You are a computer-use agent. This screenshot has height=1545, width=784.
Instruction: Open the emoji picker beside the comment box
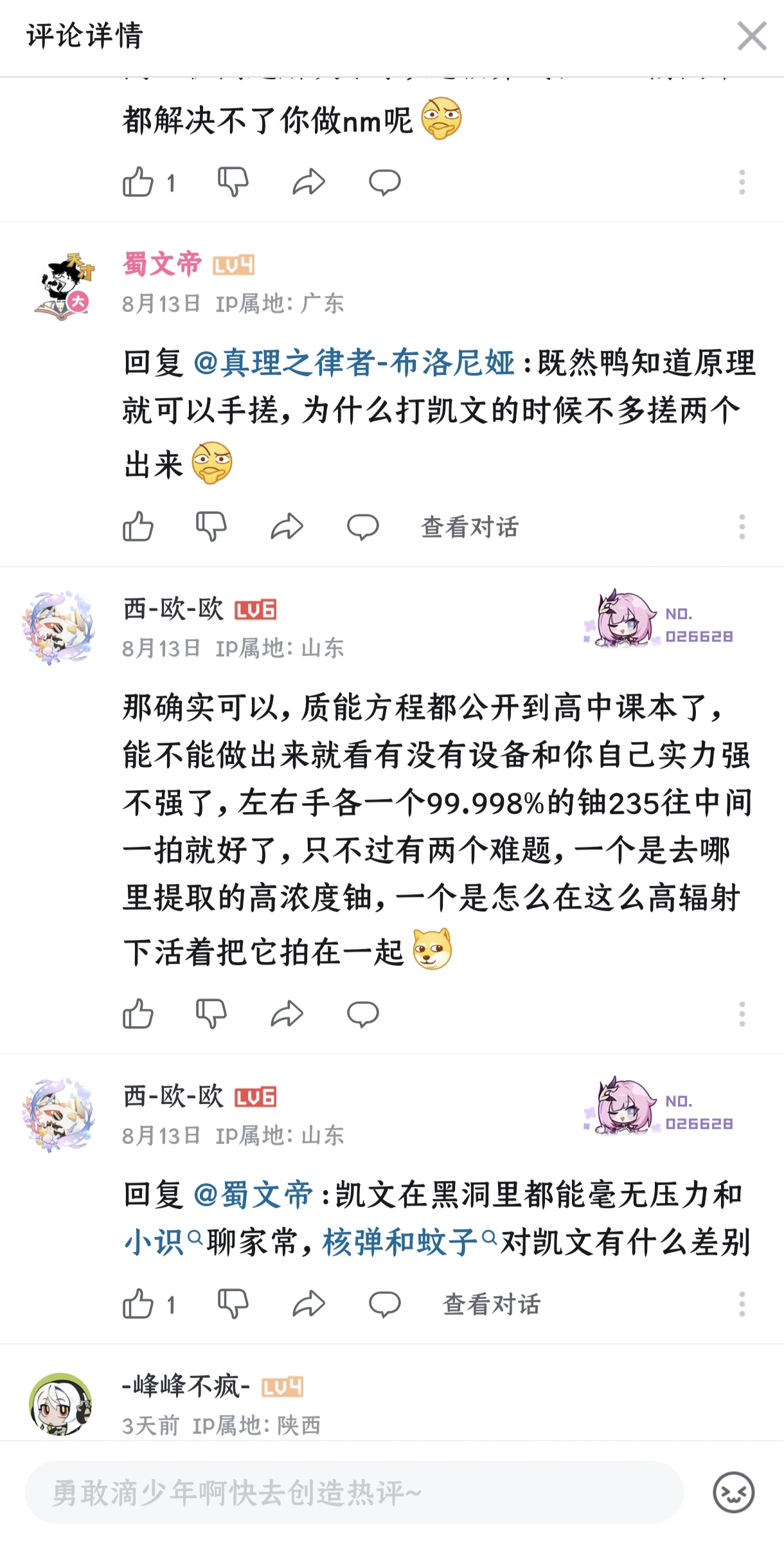tap(733, 1492)
